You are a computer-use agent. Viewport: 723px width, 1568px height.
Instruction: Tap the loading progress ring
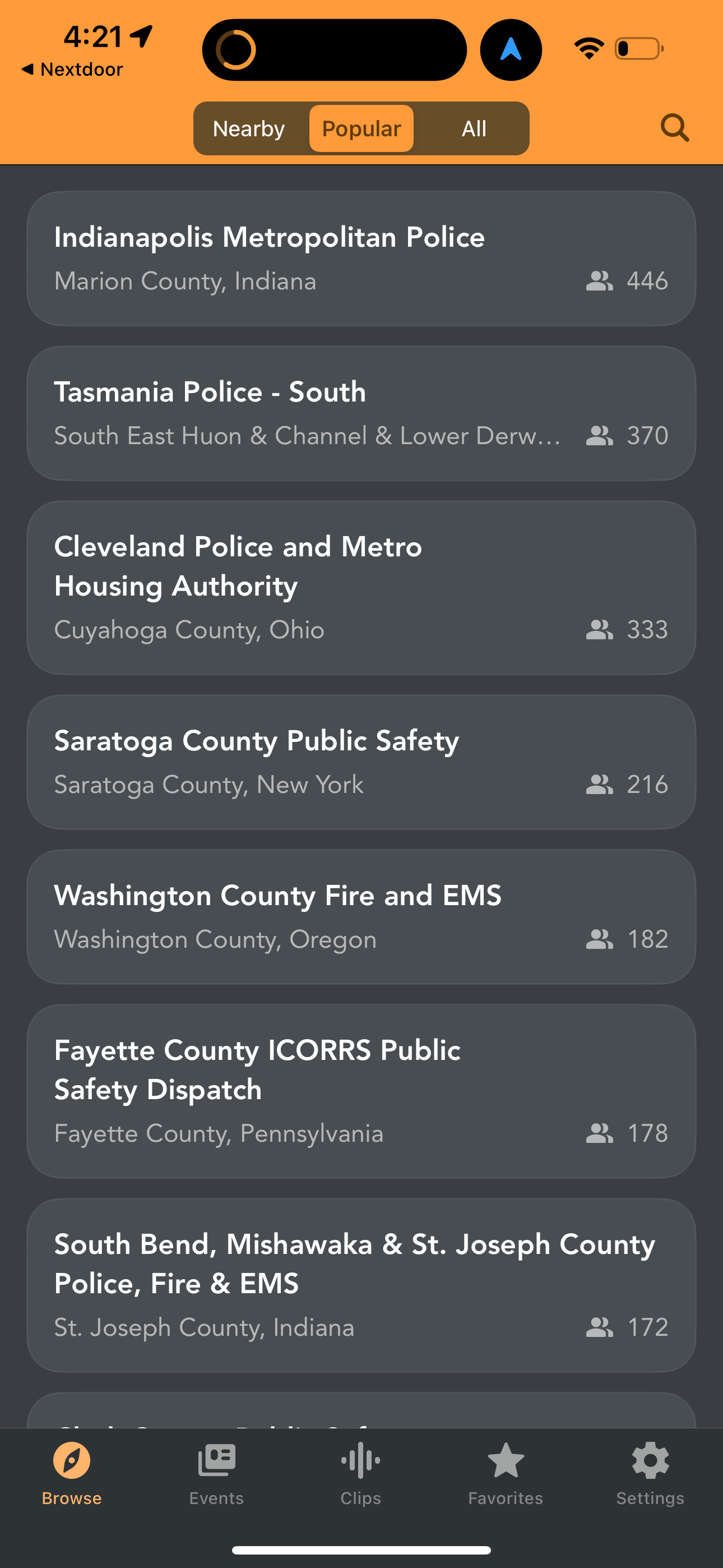click(237, 49)
